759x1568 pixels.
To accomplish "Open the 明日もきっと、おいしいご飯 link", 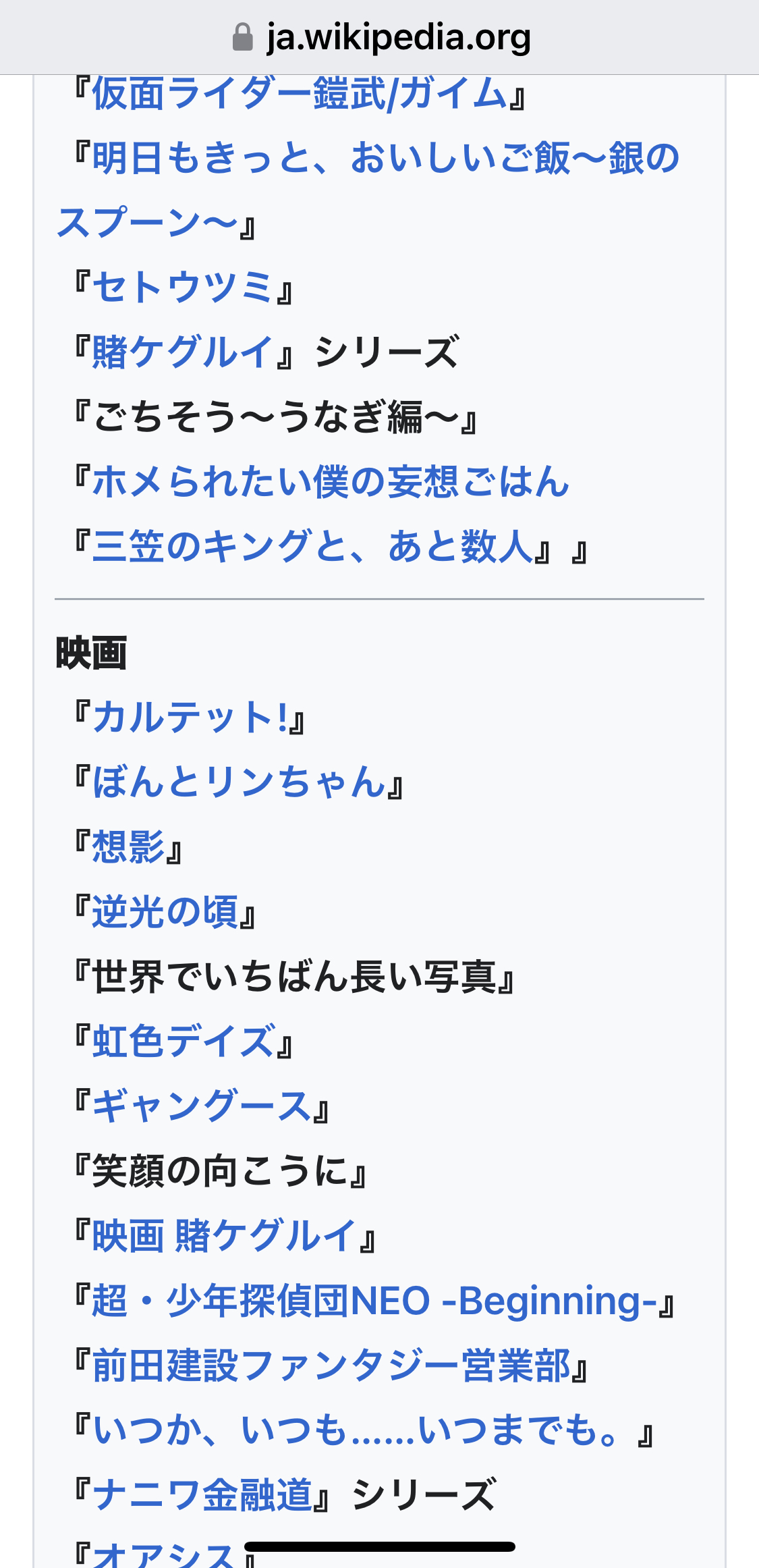I will point(385,158).
